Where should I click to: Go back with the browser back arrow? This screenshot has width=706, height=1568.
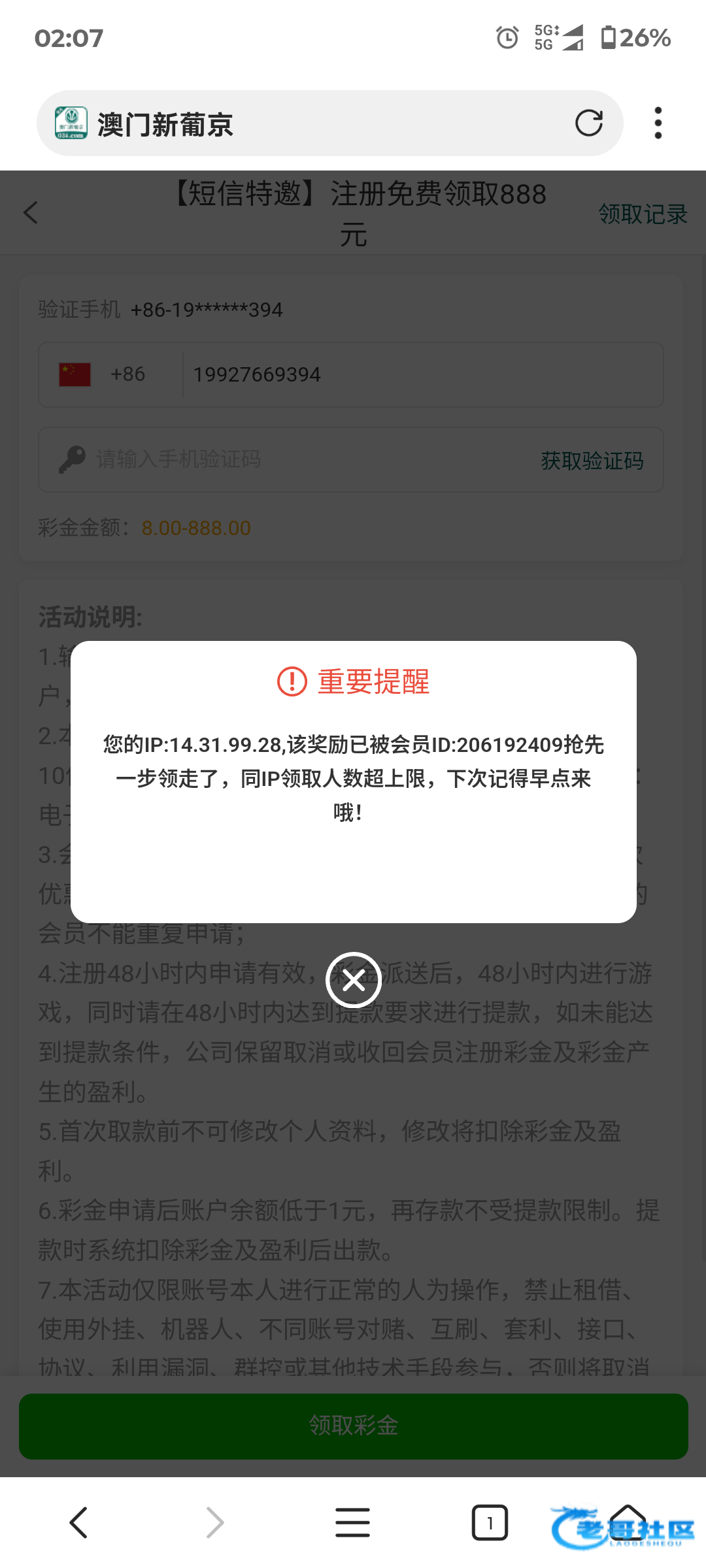pyautogui.click(x=78, y=1522)
